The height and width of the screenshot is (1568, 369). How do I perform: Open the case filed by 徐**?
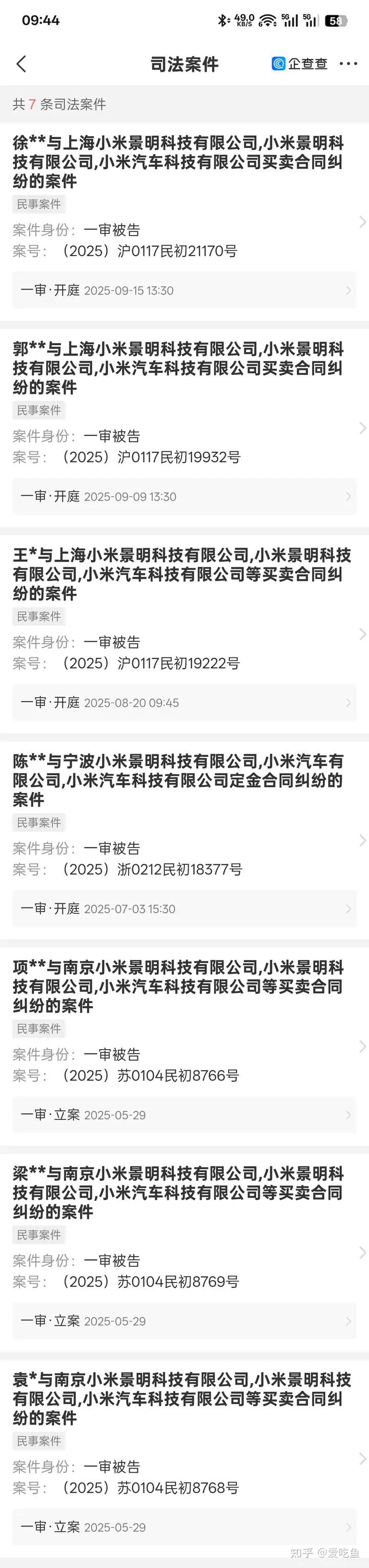(178, 161)
